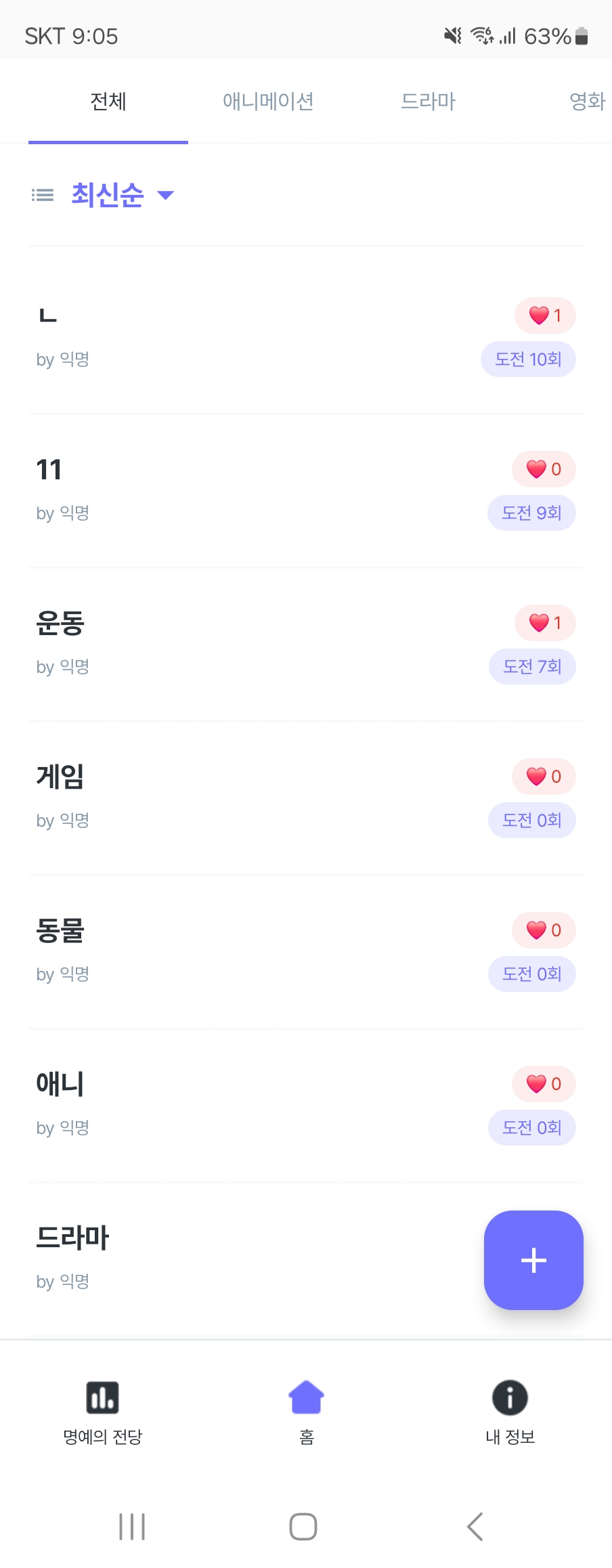The width and height of the screenshot is (612, 1568).
Task: Open the system recent apps view
Action: click(x=132, y=1527)
